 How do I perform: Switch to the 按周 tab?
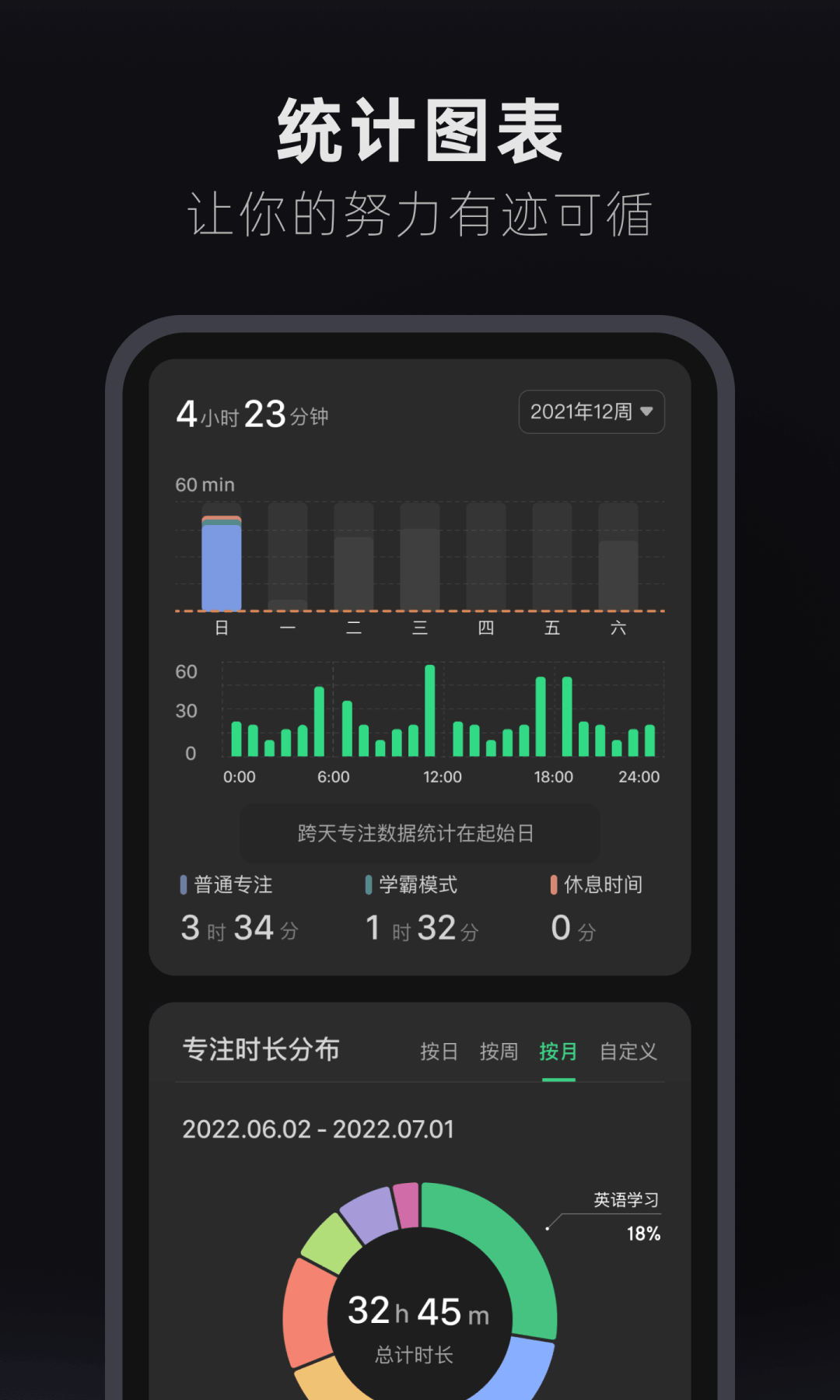(499, 1052)
